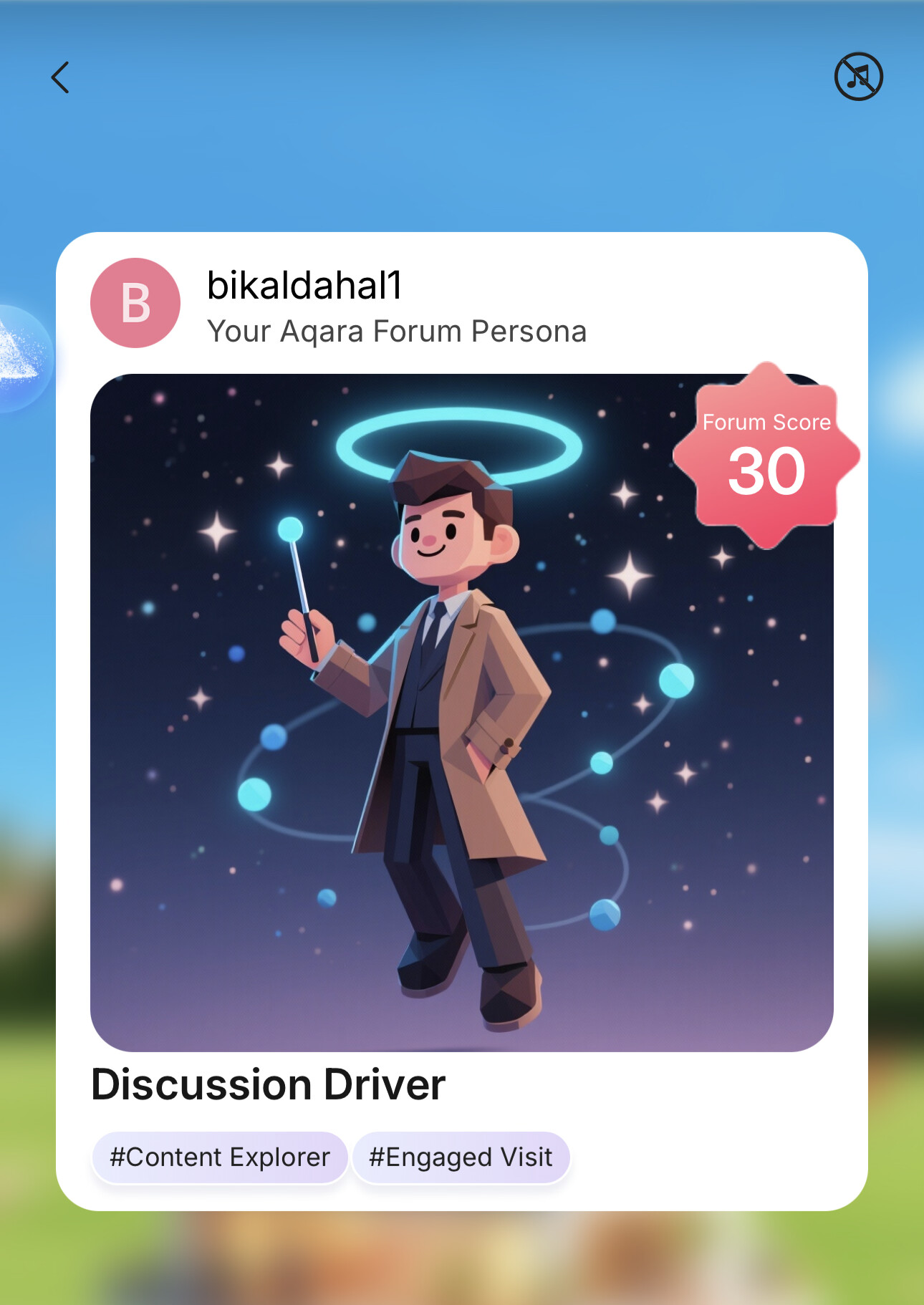Tap the #Engaged Visit chip
This screenshot has width=924, height=1305.
pos(461,1157)
